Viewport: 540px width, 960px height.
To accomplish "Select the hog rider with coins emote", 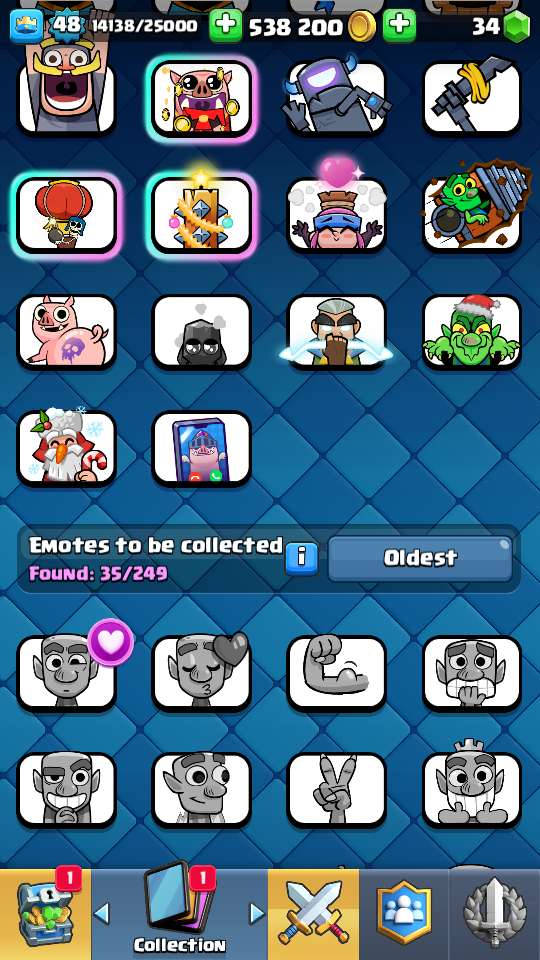I will point(201,98).
